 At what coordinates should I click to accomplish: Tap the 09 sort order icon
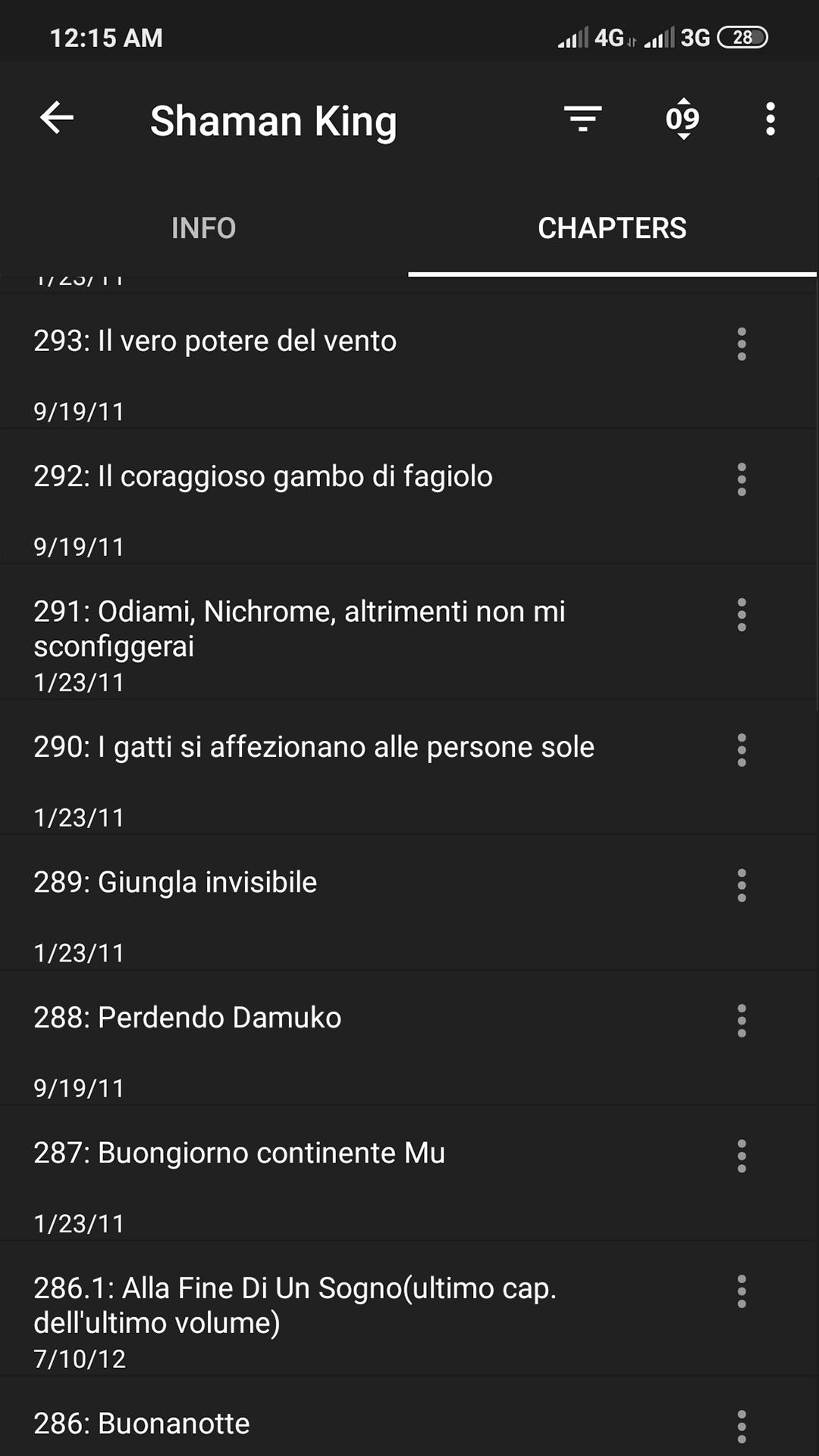click(682, 118)
